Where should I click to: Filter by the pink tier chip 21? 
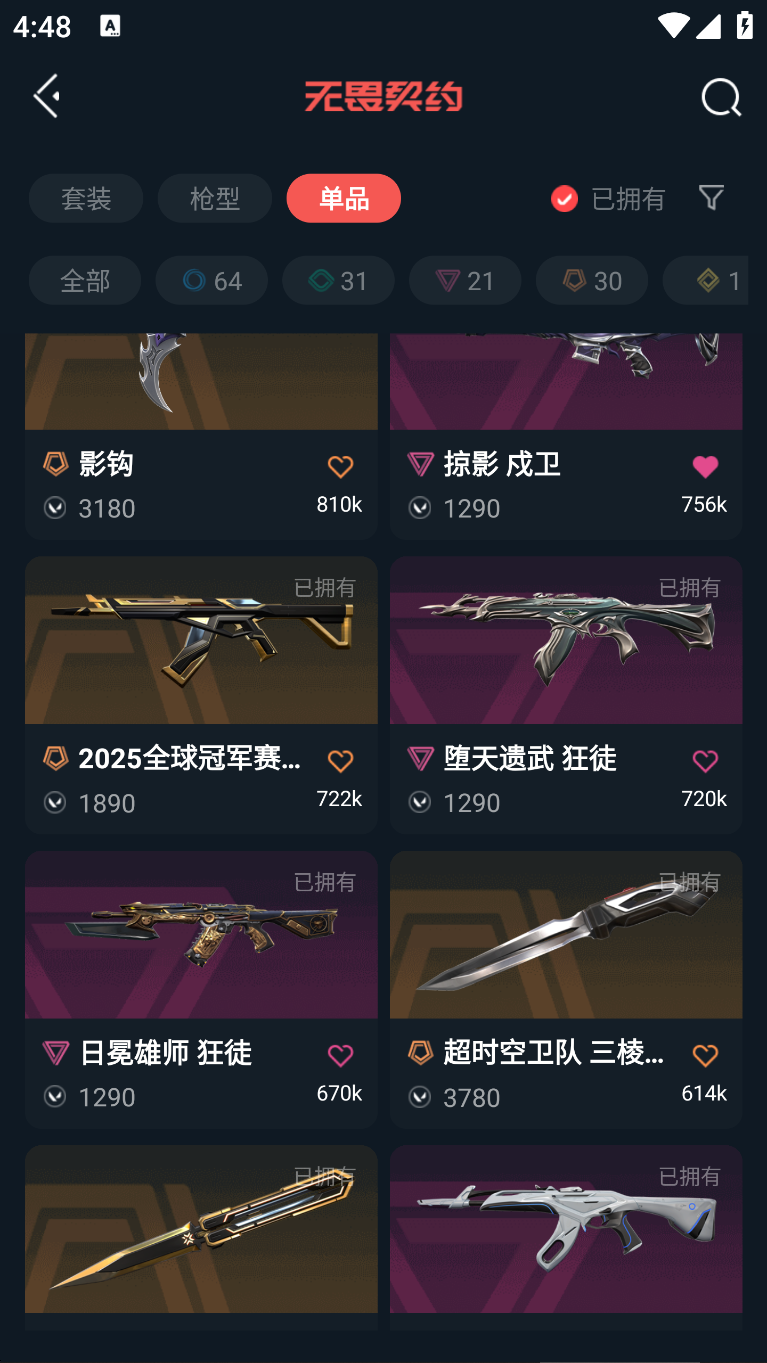[x=465, y=280]
